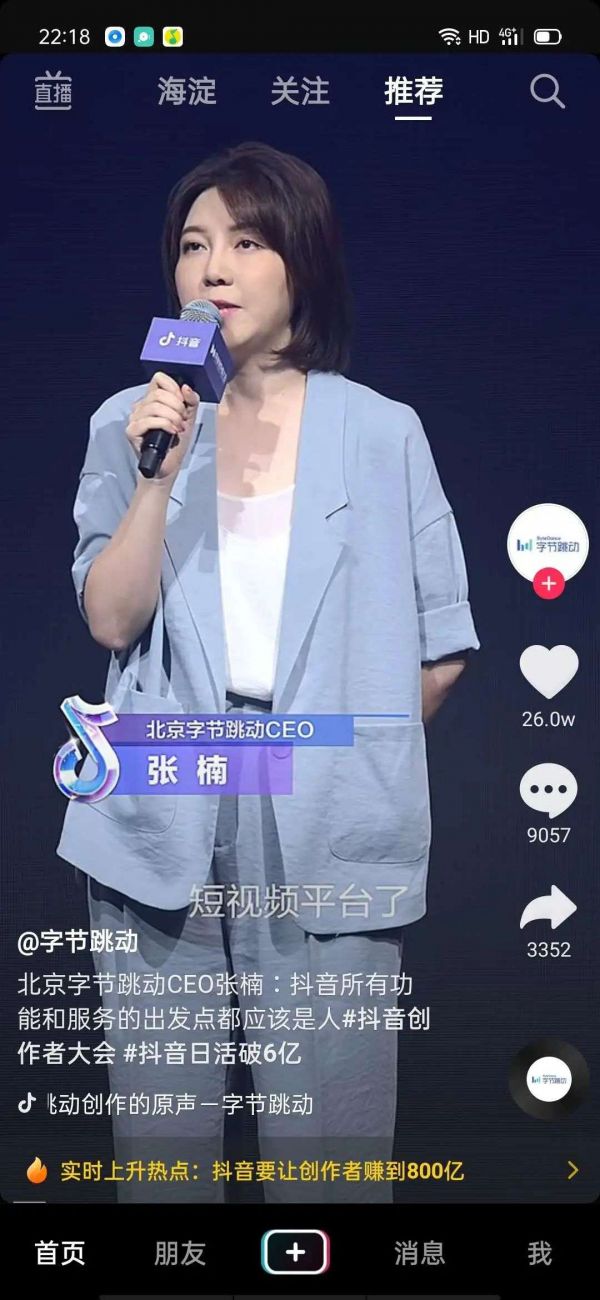
Task: Open the search magnifier
Action: tap(547, 91)
